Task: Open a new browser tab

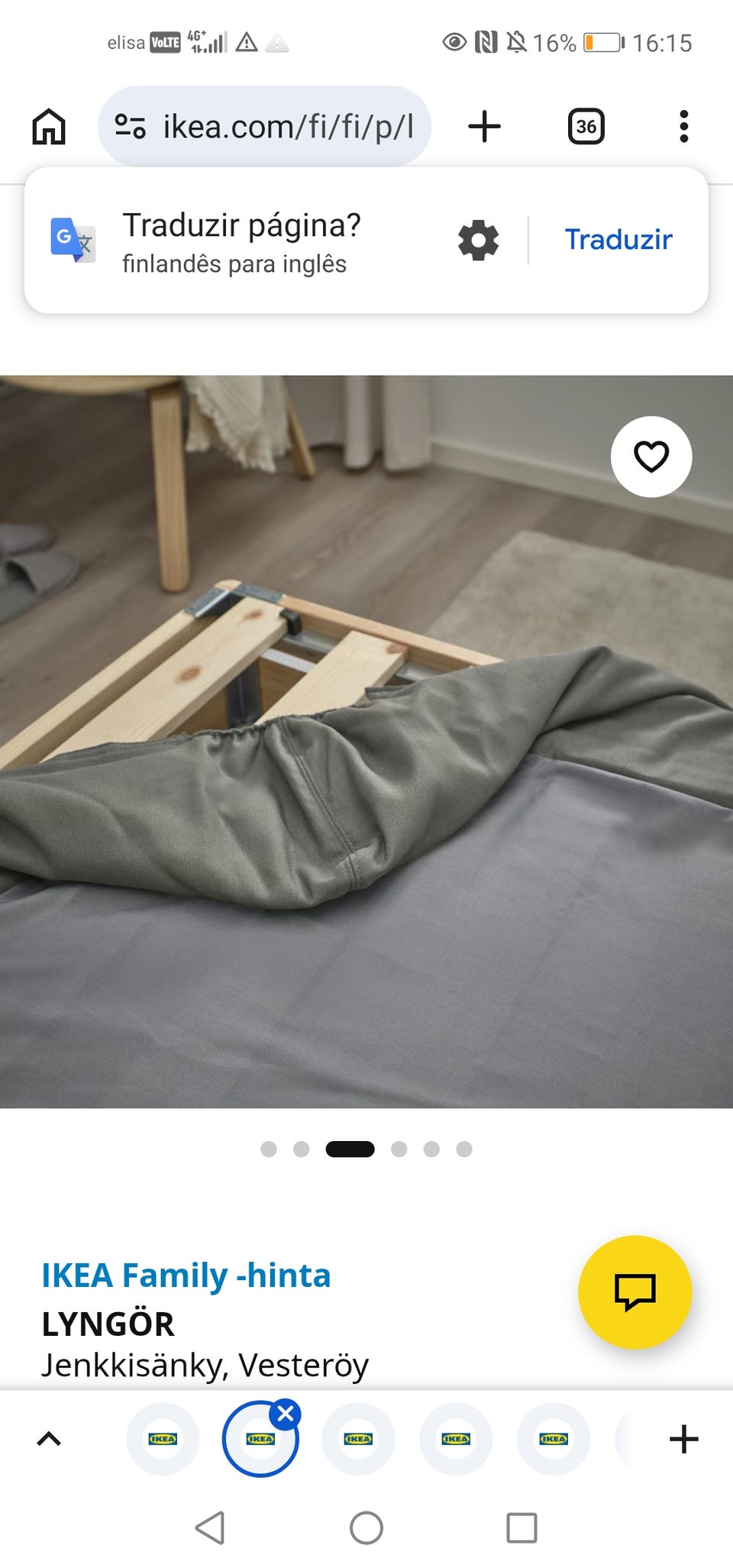Action: click(484, 126)
